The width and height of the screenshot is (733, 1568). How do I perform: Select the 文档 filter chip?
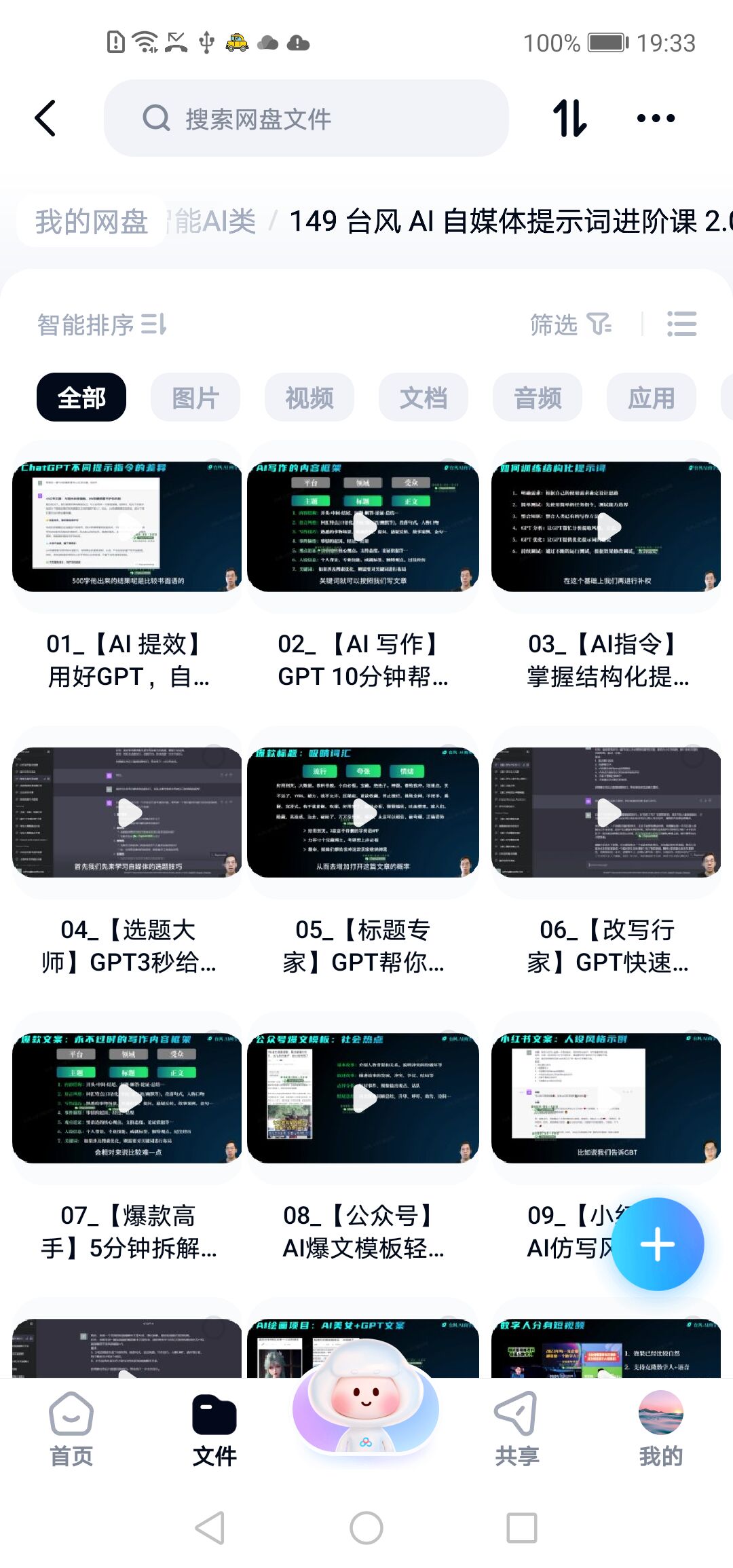(x=424, y=398)
